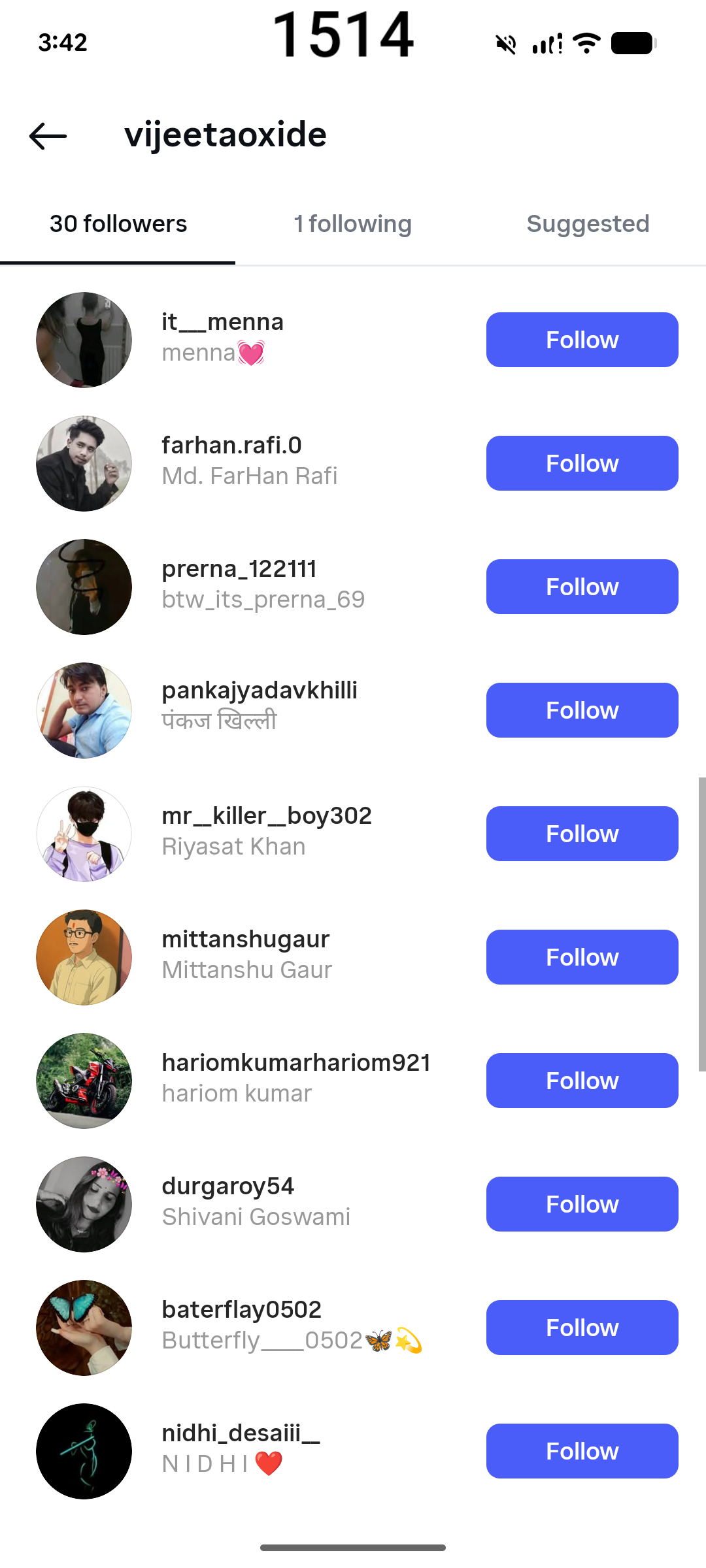
Task: Open durgaroy54's profile
Action: [227, 1186]
